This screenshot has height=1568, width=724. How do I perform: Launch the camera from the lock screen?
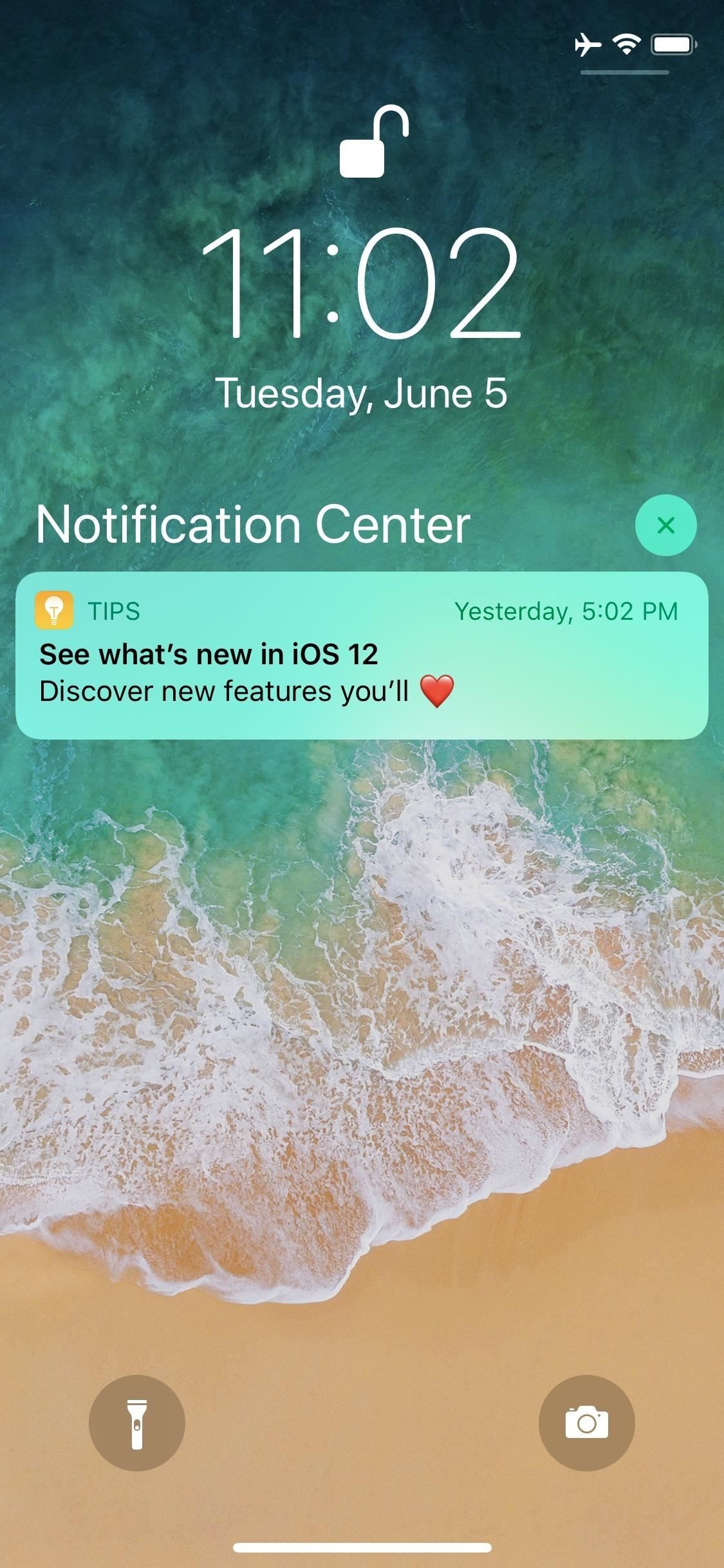pos(586,1423)
